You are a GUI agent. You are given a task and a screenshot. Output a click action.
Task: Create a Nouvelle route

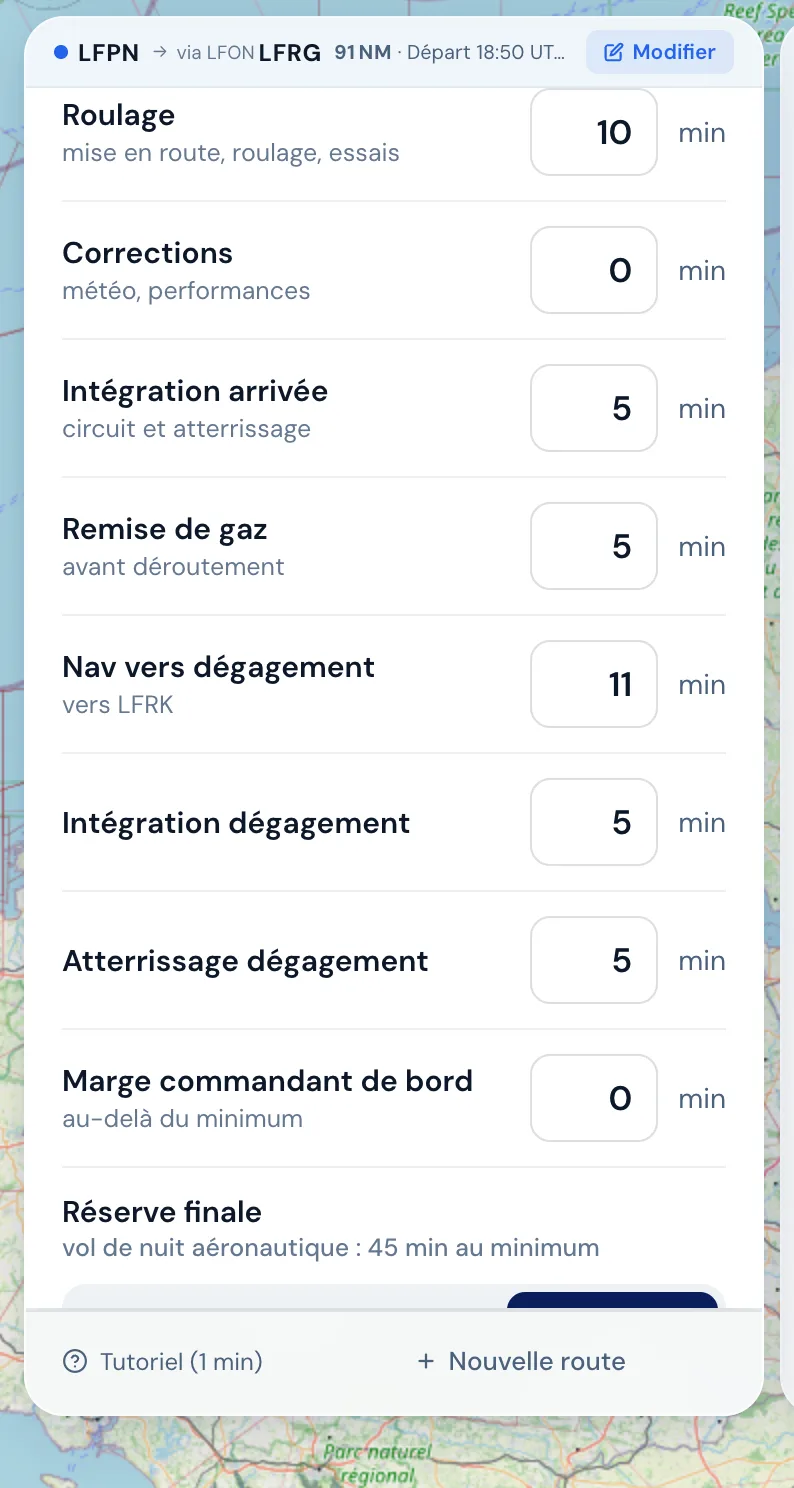pyautogui.click(x=521, y=1361)
